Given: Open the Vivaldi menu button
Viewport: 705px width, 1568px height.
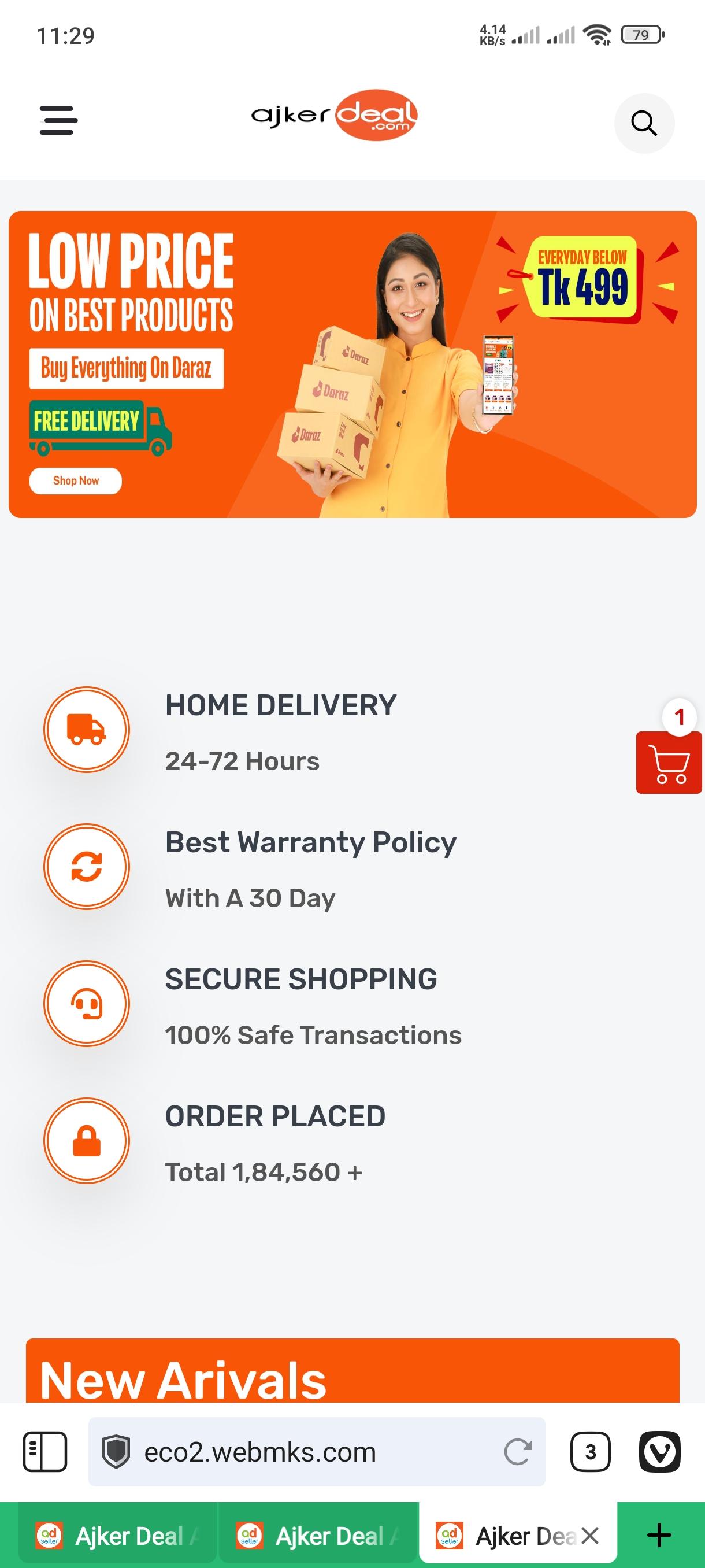Looking at the screenshot, I should point(660,1452).
